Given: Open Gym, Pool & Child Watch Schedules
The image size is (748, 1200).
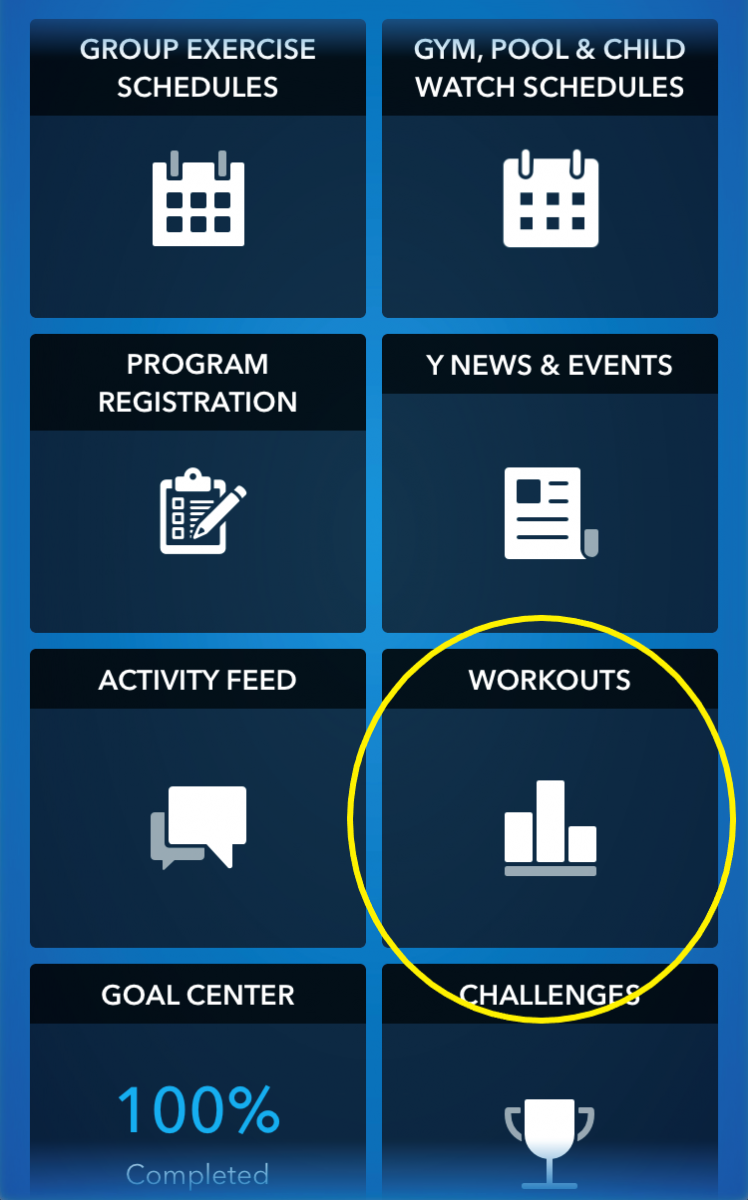Looking at the screenshot, I should (550, 170).
